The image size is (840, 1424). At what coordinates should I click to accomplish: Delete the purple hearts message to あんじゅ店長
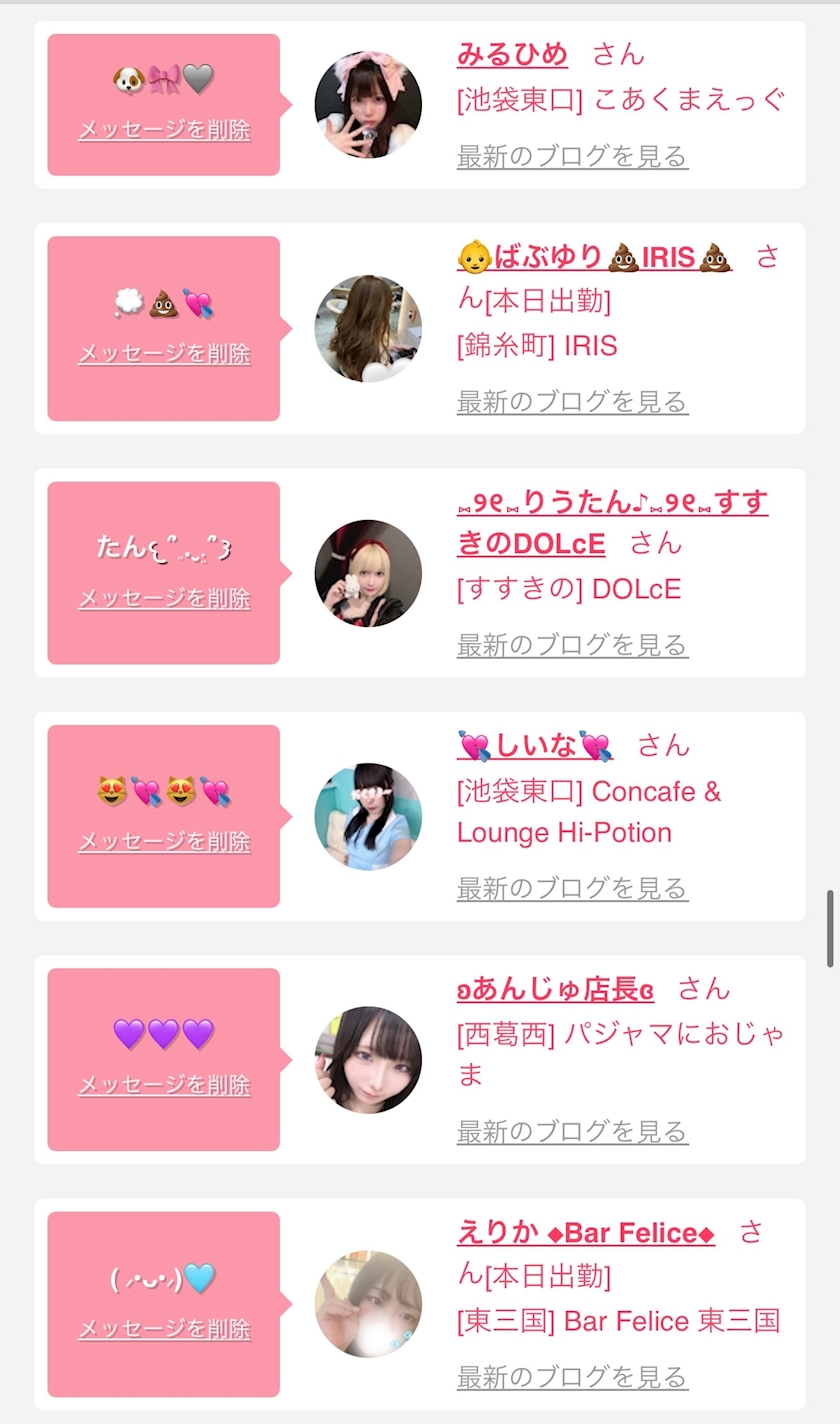164,1085
